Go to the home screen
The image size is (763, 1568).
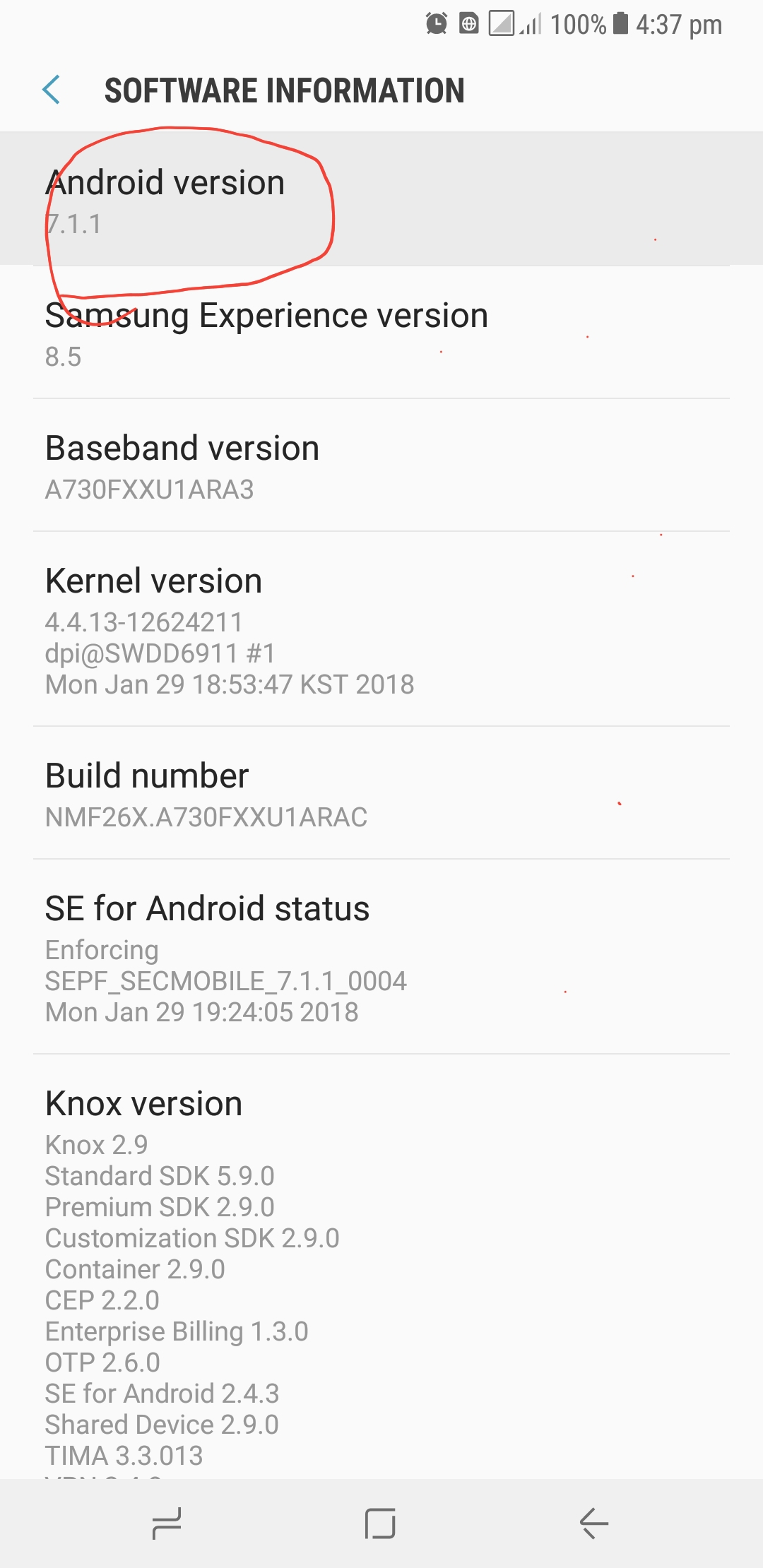click(380, 1523)
